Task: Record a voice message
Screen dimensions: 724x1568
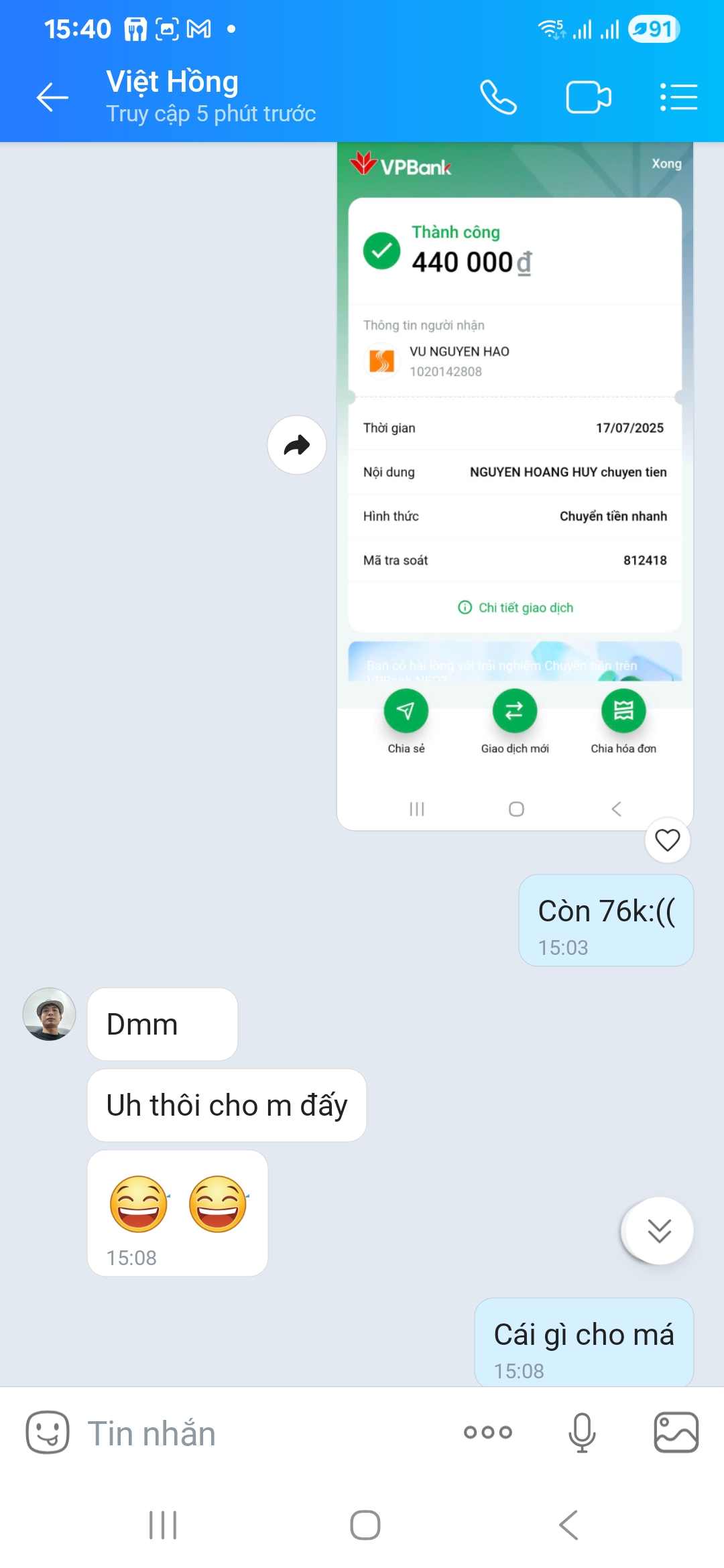Action: [582, 1432]
